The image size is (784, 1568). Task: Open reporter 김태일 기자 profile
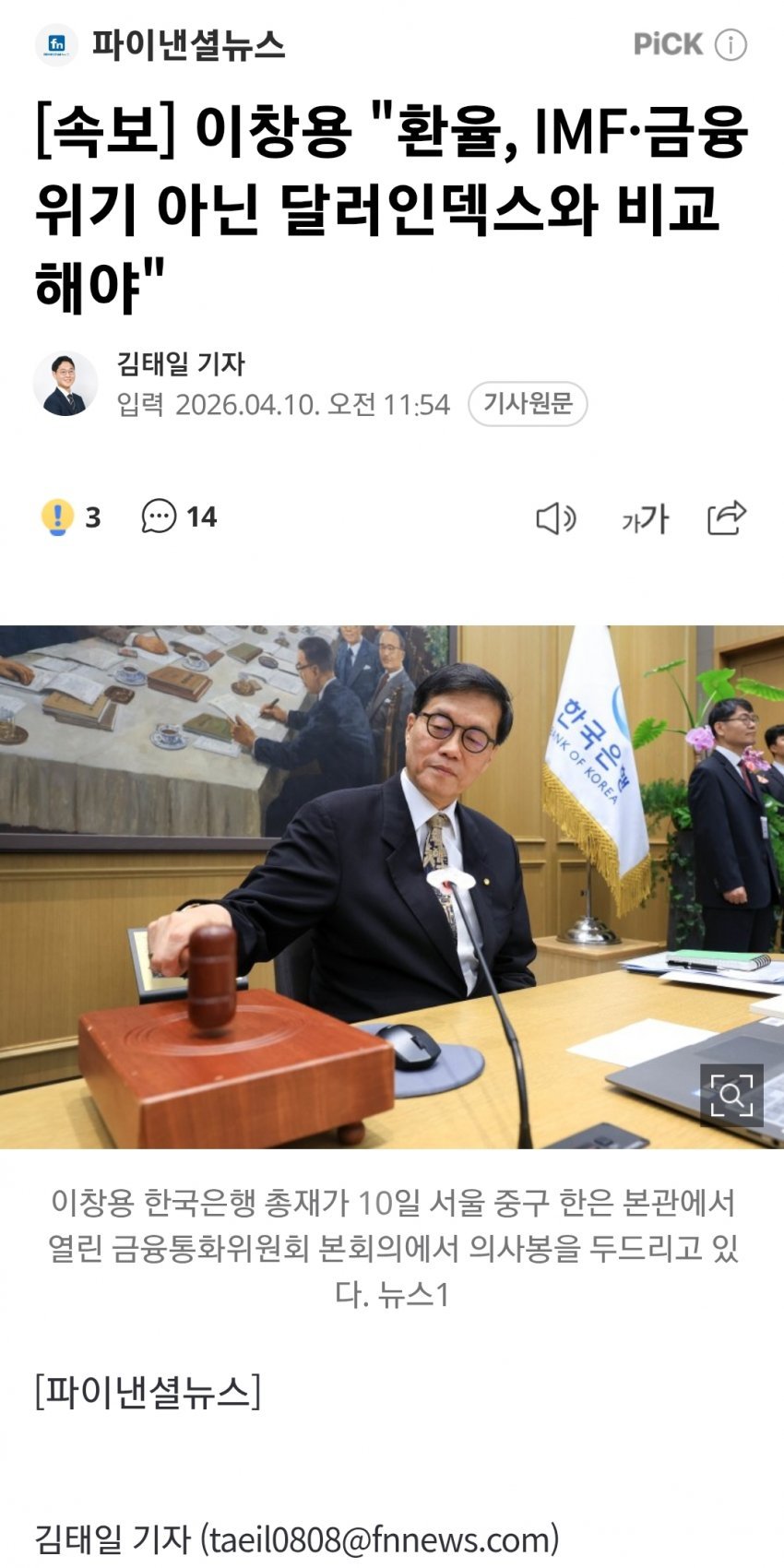tap(180, 363)
